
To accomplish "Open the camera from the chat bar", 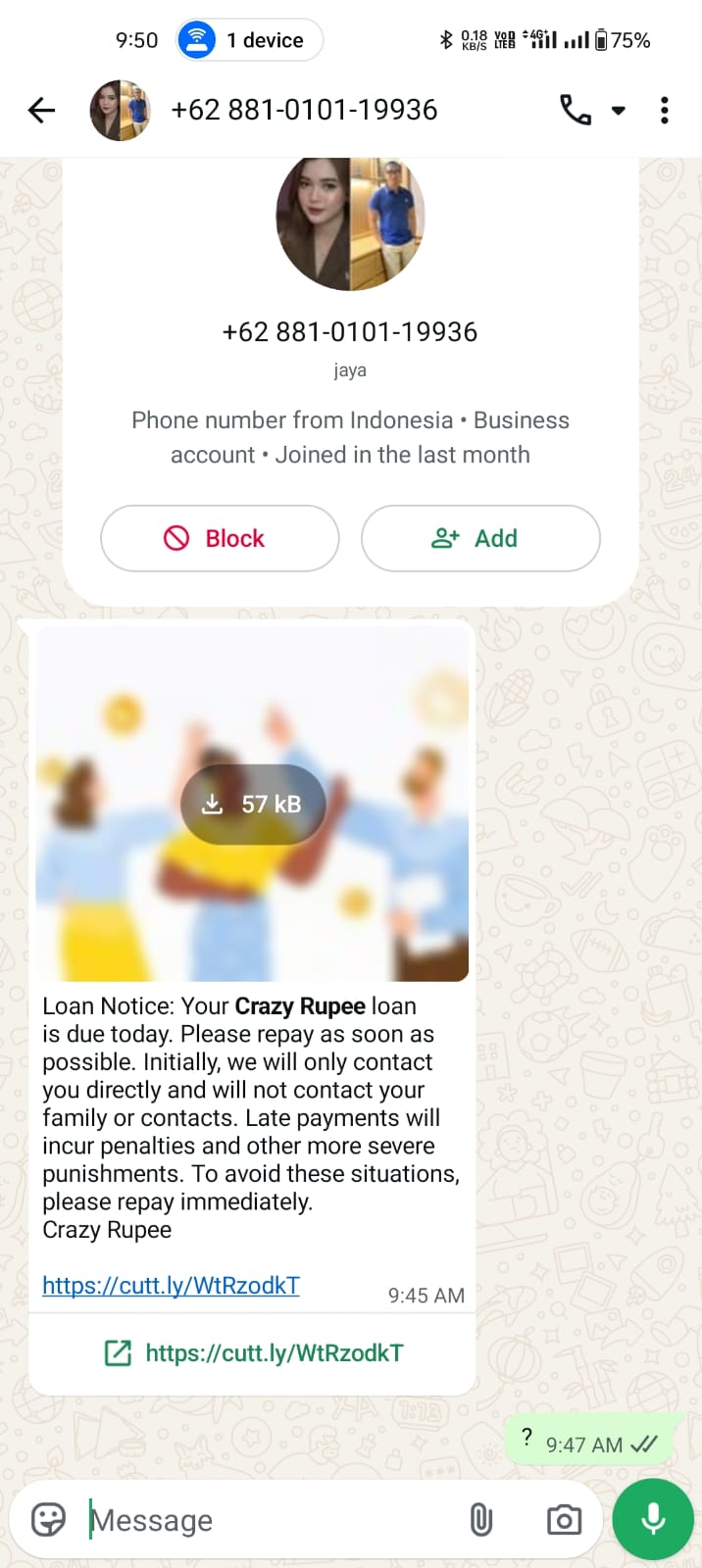I will (x=564, y=1520).
